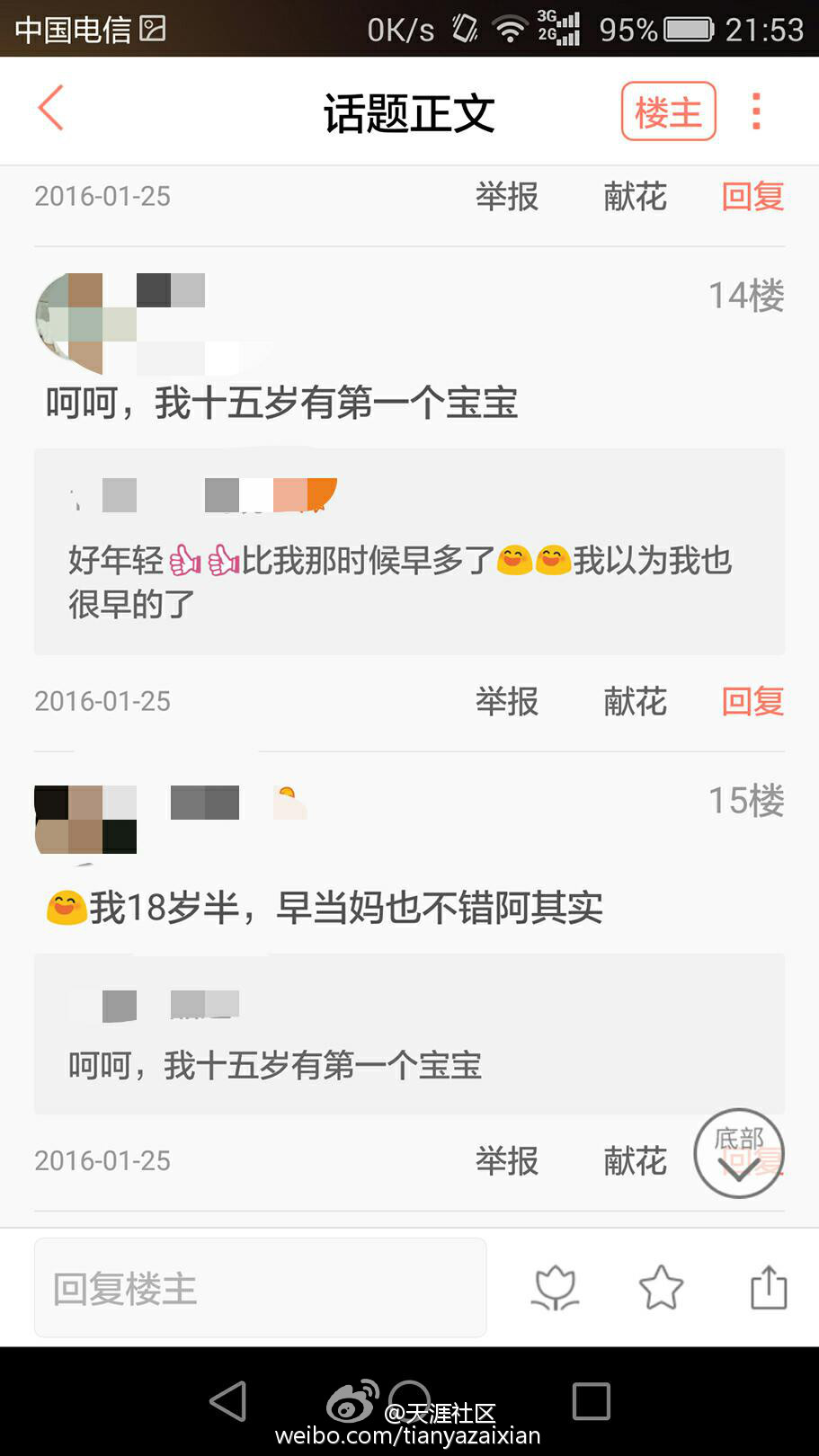Tap 回复 beside 献花 at top

coord(752,196)
